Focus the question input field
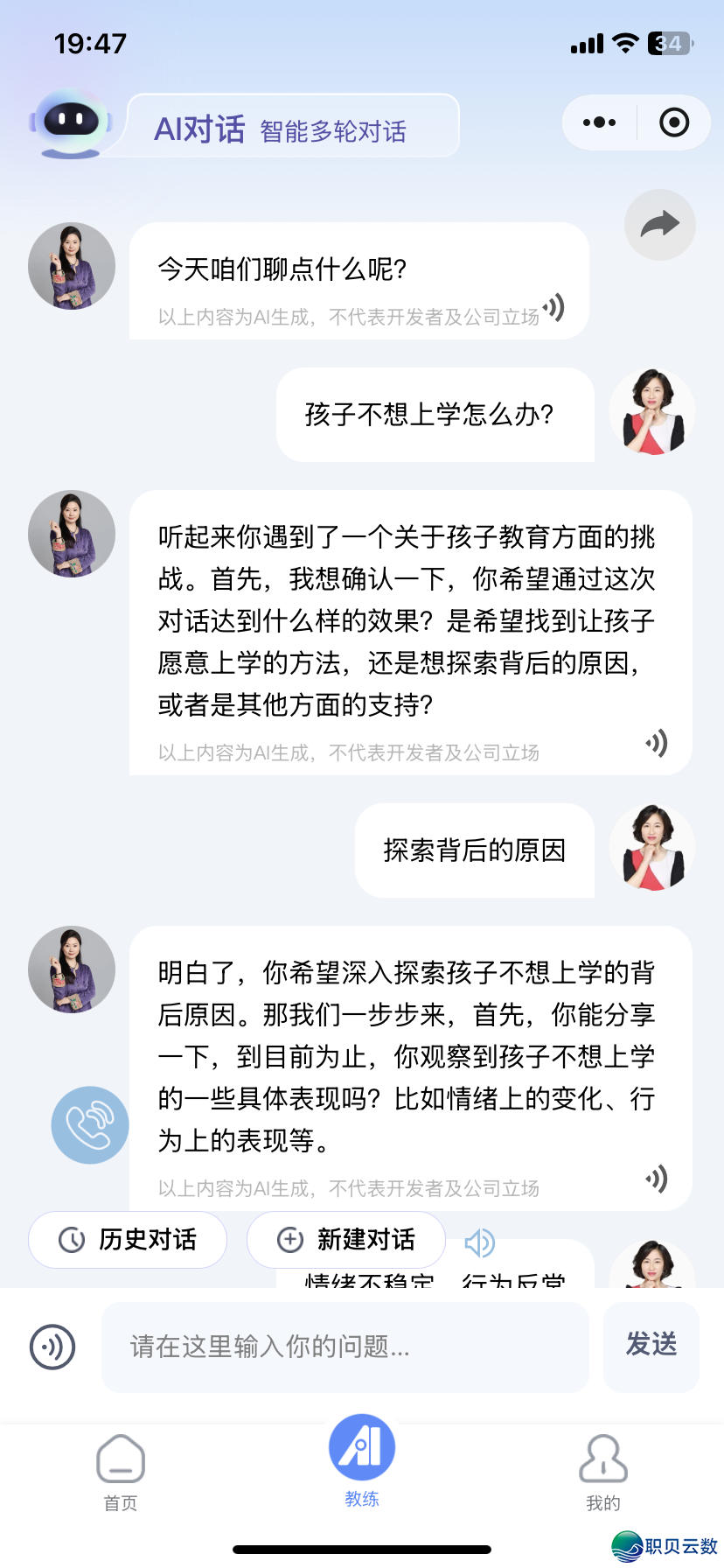724x1568 pixels. coord(345,1347)
